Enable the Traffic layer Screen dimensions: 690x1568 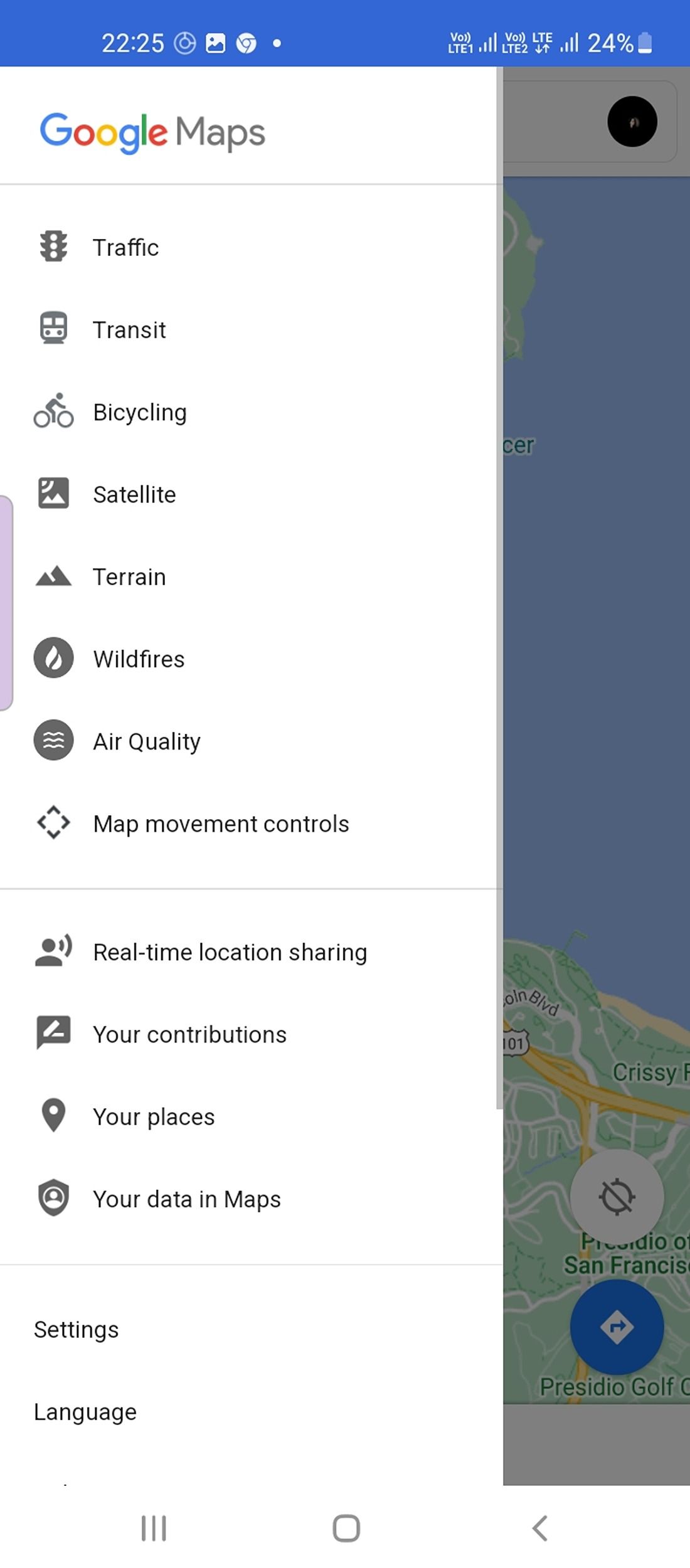(125, 246)
